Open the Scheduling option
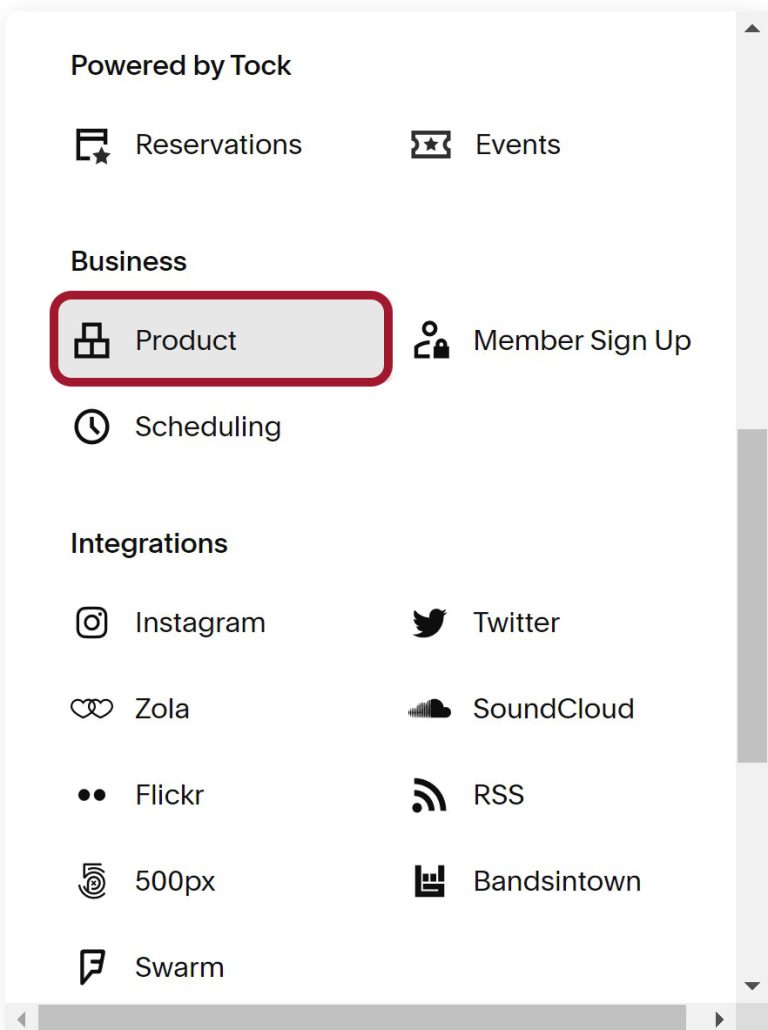Viewport: 768px width, 1030px height. [207, 426]
